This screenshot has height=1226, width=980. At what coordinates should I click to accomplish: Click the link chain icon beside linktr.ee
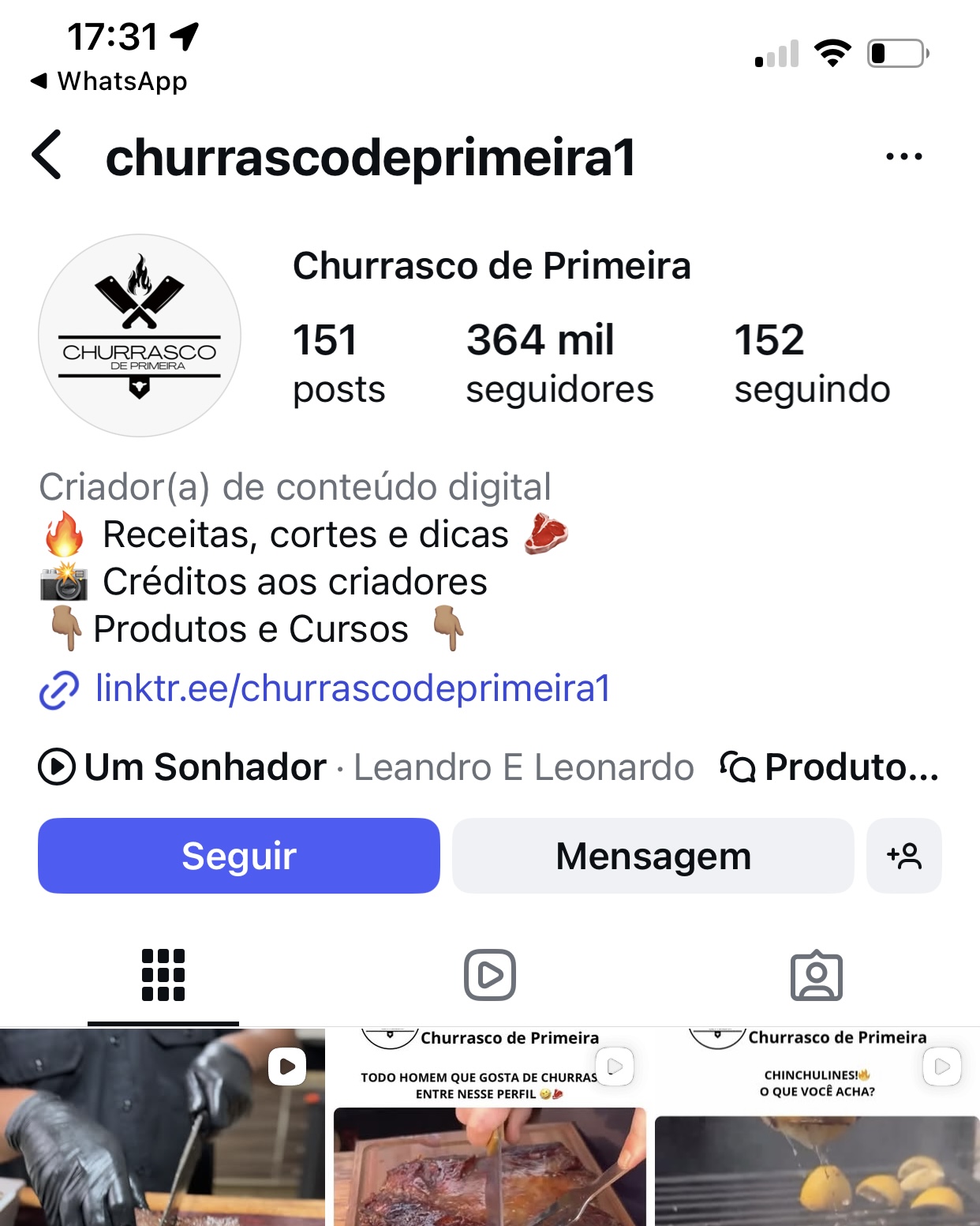(55, 688)
